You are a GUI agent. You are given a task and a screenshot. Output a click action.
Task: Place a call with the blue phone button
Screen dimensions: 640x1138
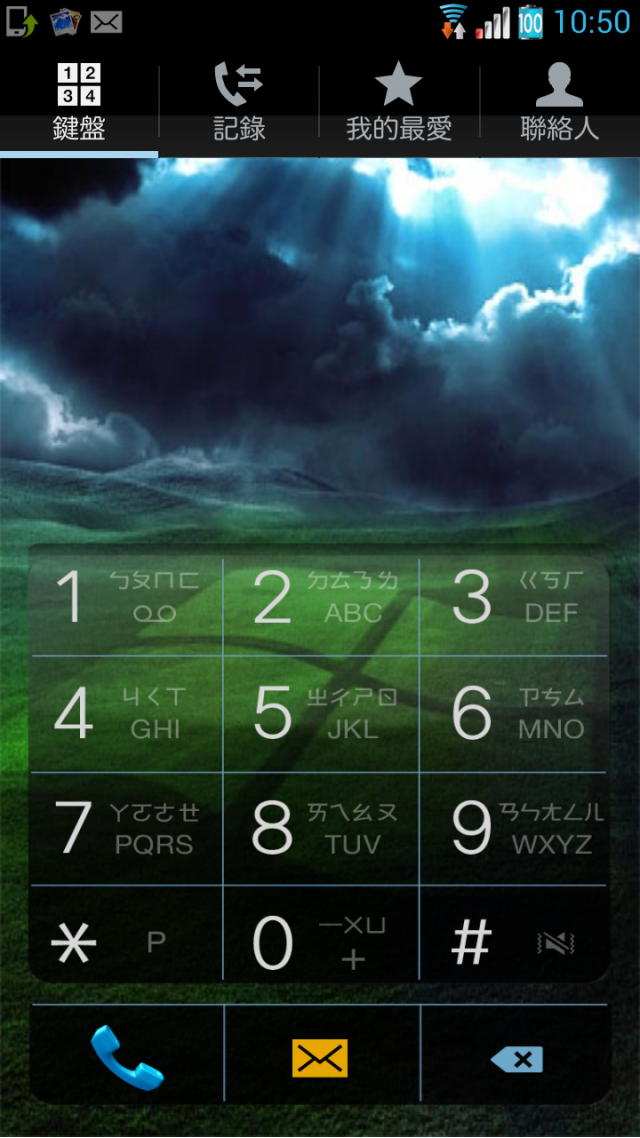pos(127,1056)
